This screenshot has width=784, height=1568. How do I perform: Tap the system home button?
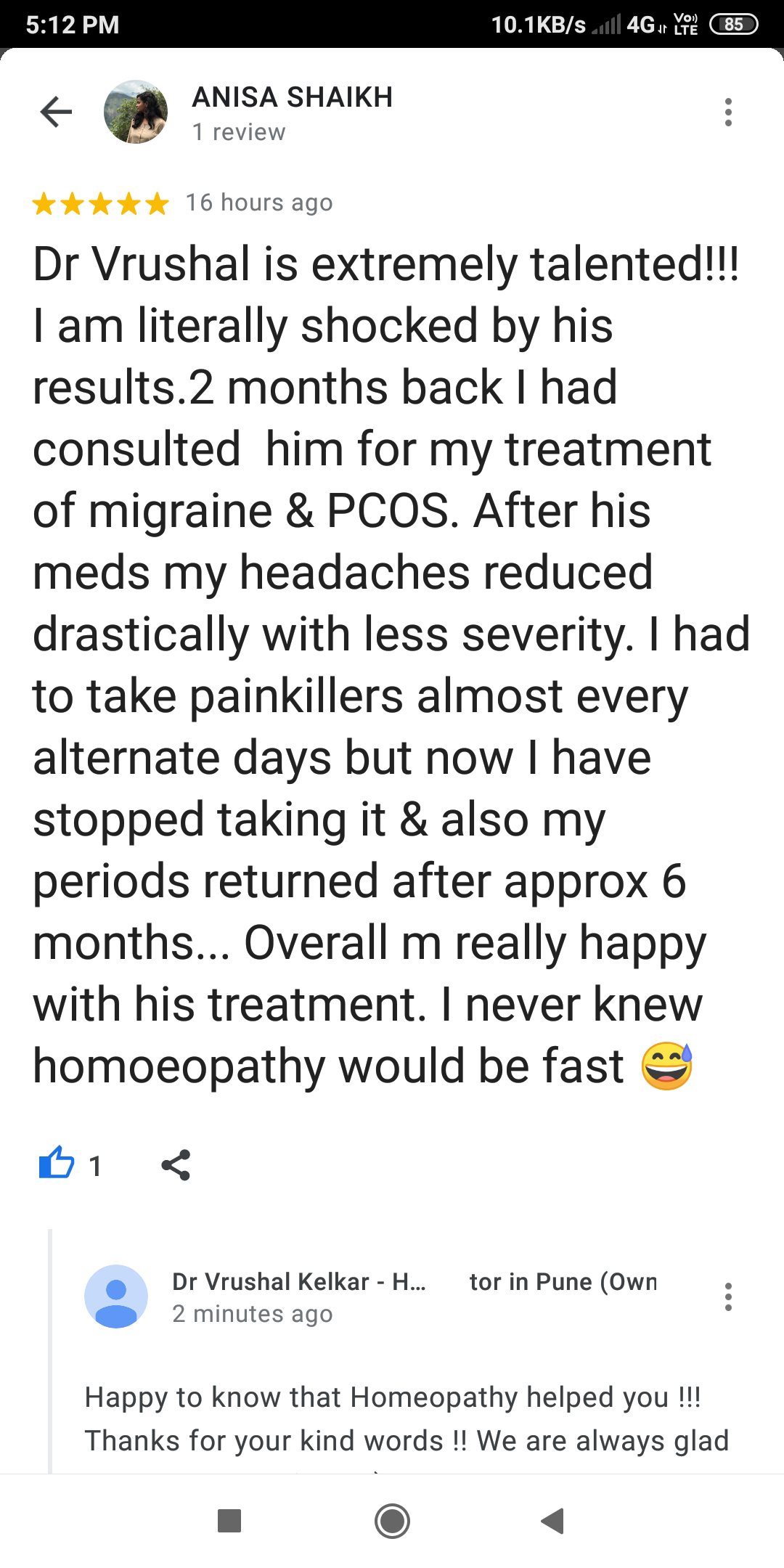click(392, 1521)
